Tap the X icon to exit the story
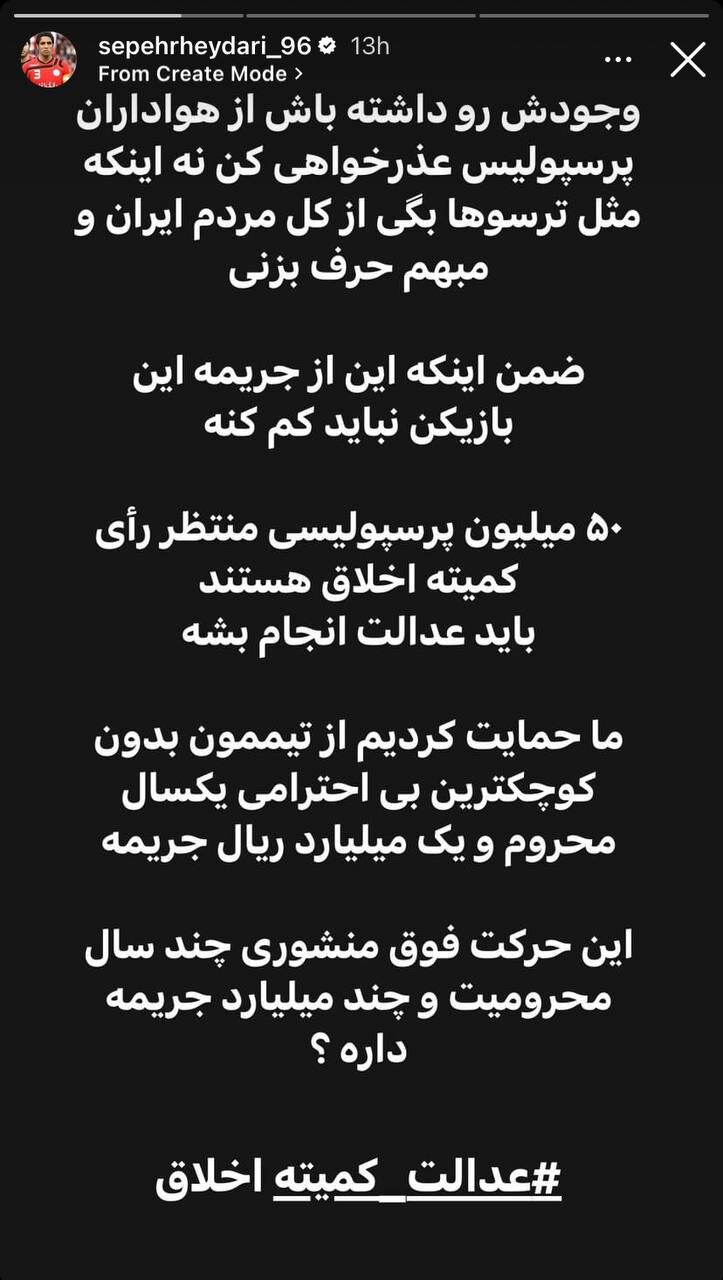 tap(688, 61)
